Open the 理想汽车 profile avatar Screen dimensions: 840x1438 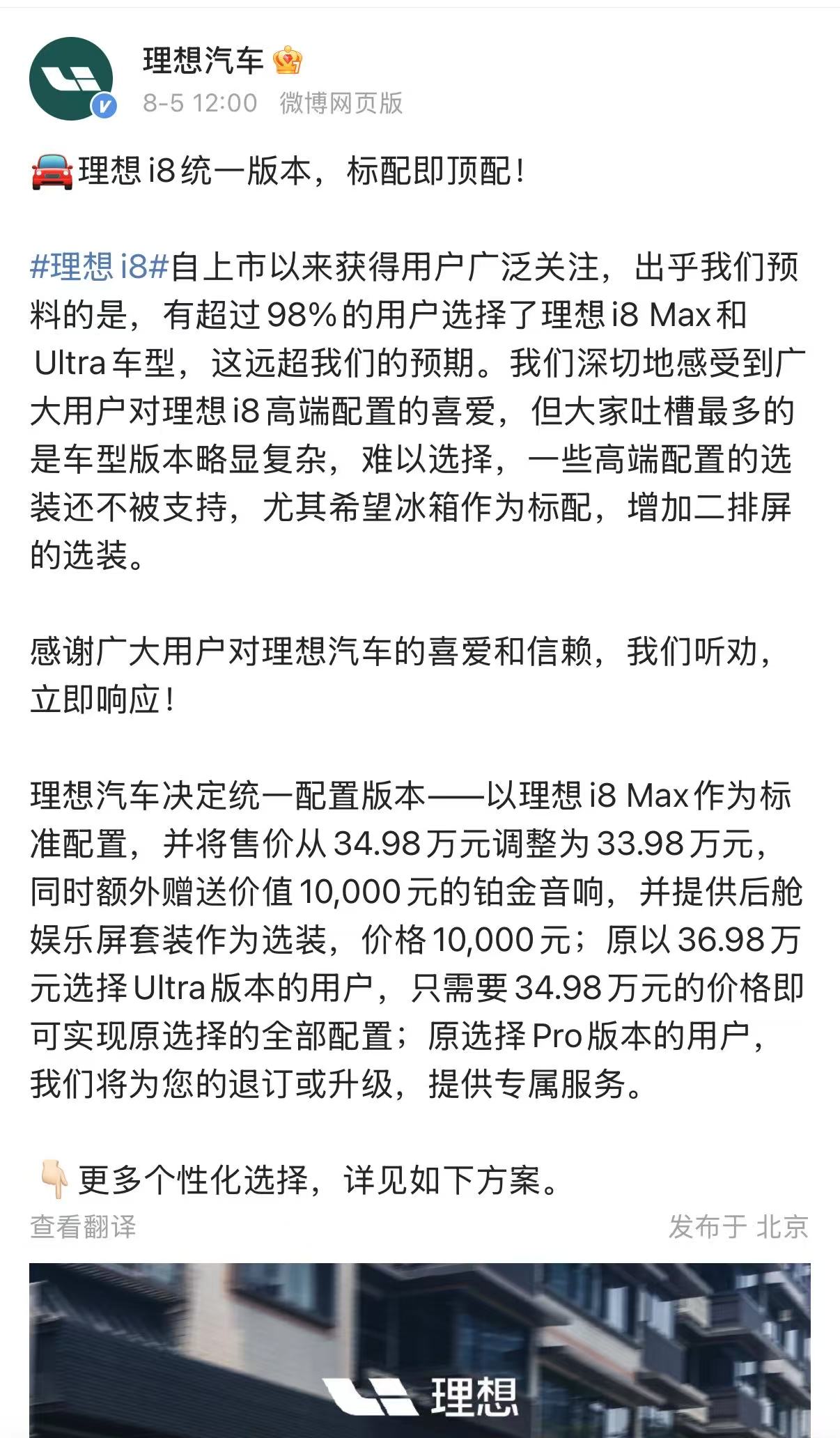click(71, 78)
